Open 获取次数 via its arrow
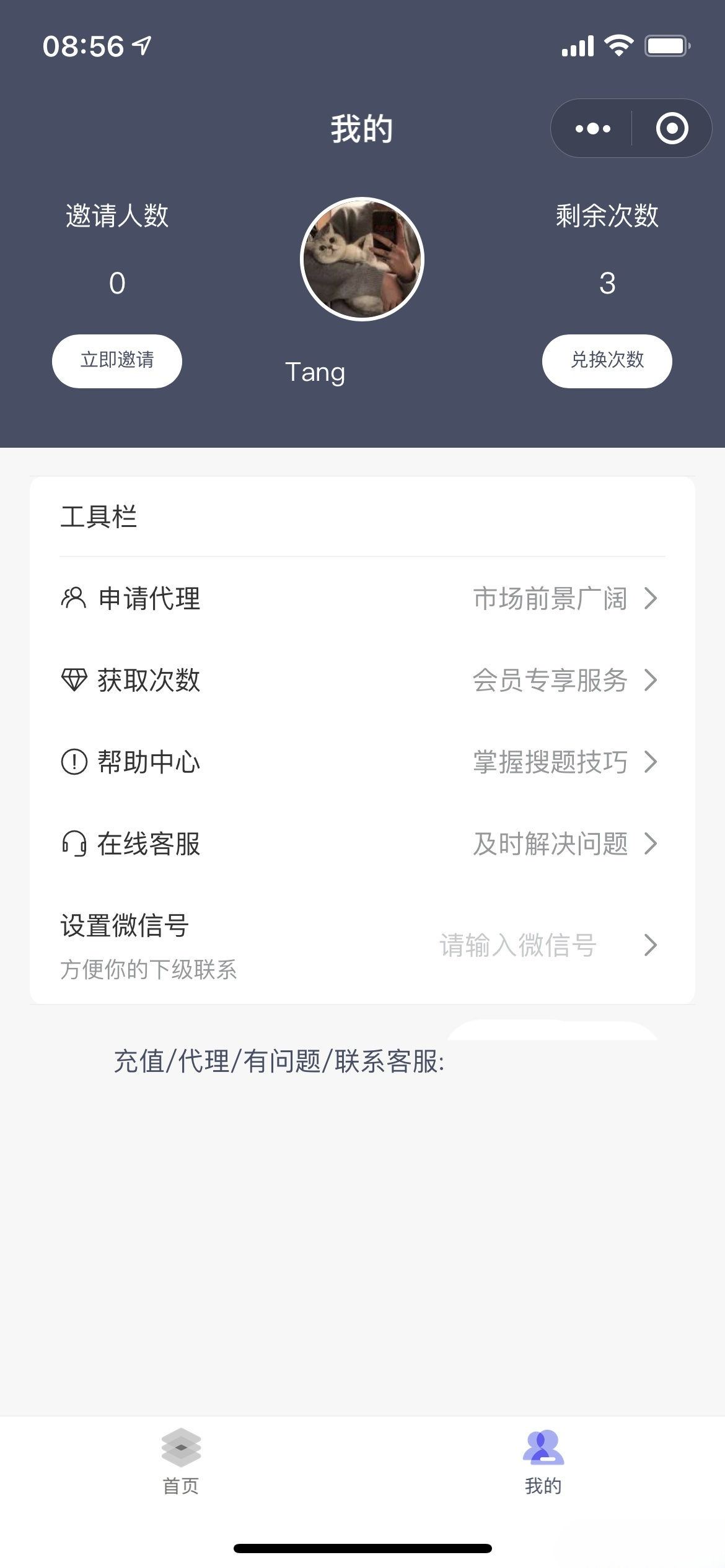This screenshot has height=1568, width=725. [x=651, y=681]
